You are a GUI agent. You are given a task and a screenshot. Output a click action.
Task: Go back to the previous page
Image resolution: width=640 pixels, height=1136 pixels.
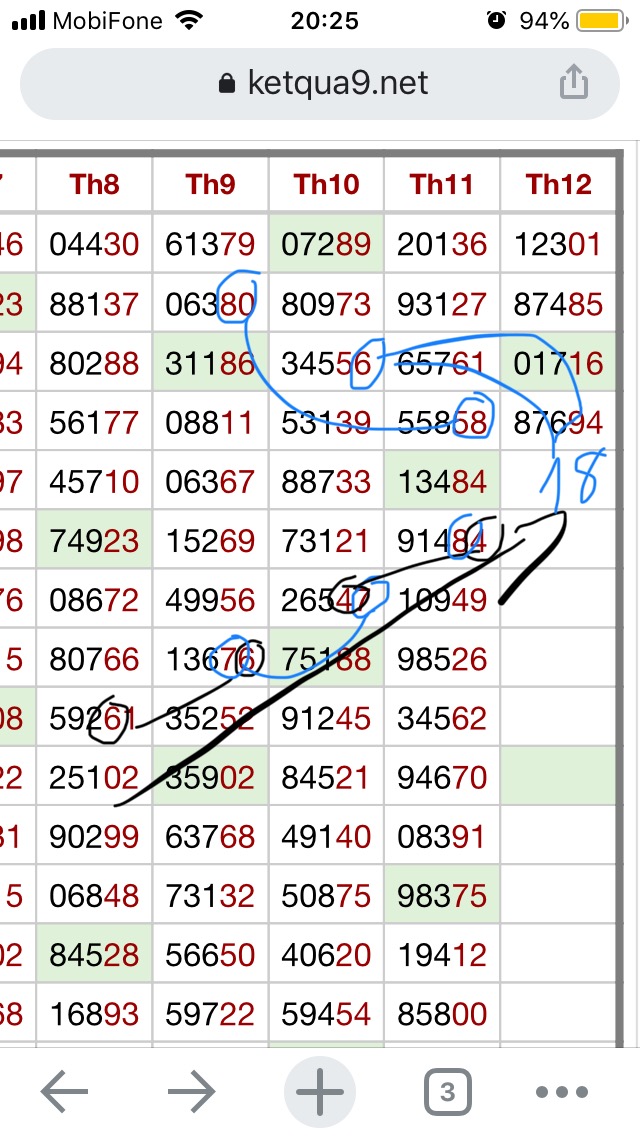[x=65, y=1091]
